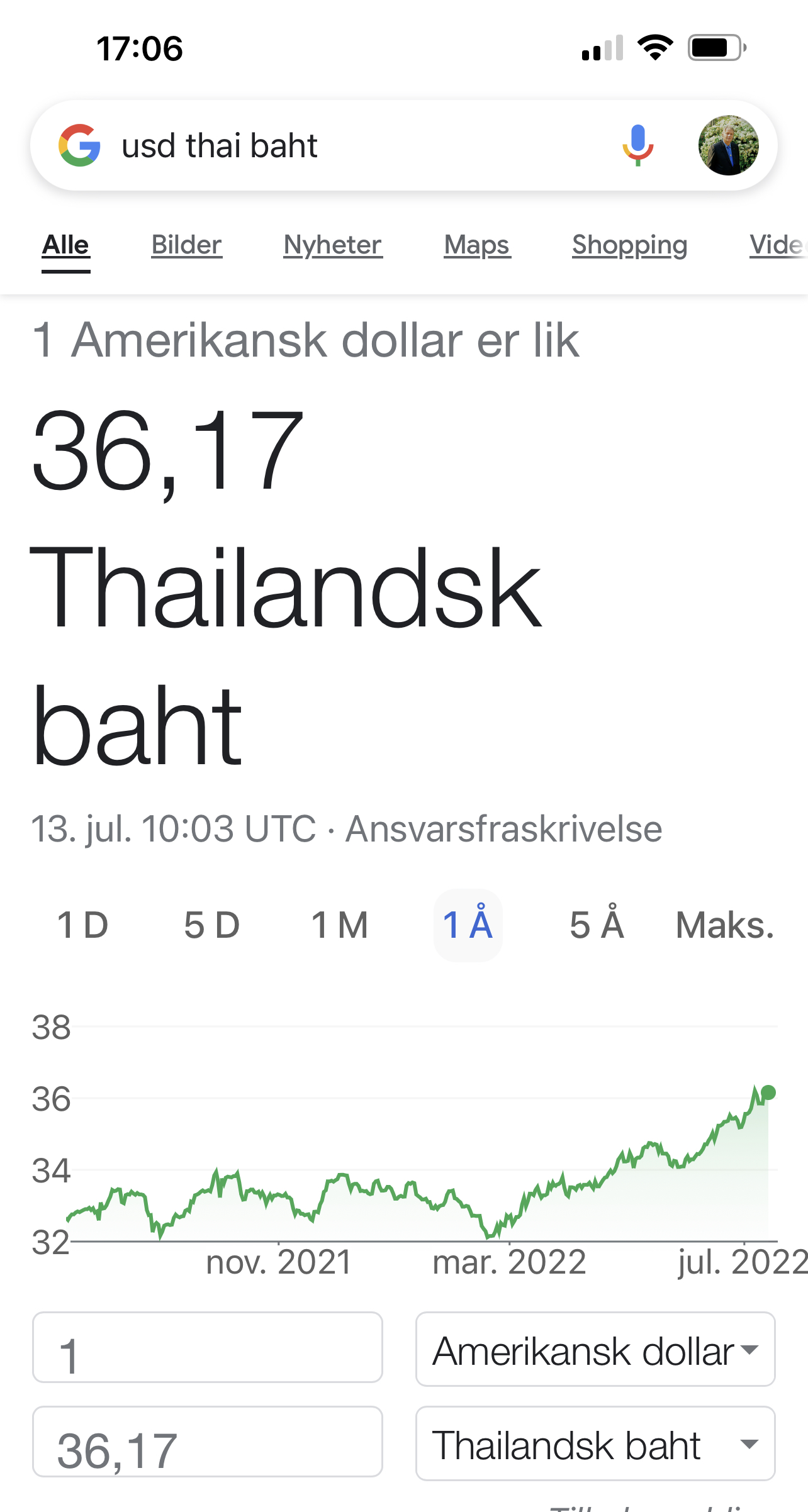Start voice search with the microphone
808x1512 pixels.
click(x=638, y=145)
